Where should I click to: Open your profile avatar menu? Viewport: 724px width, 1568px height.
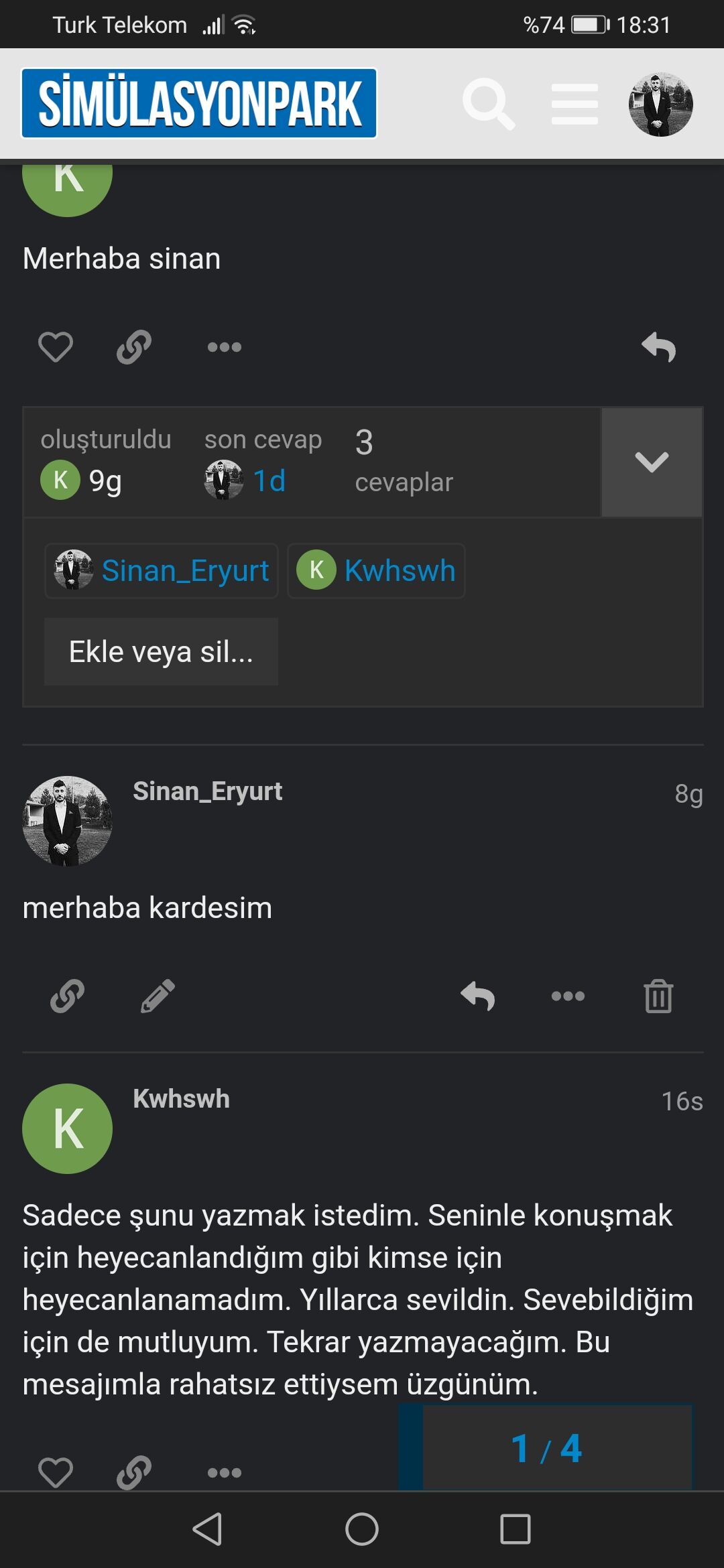(660, 105)
